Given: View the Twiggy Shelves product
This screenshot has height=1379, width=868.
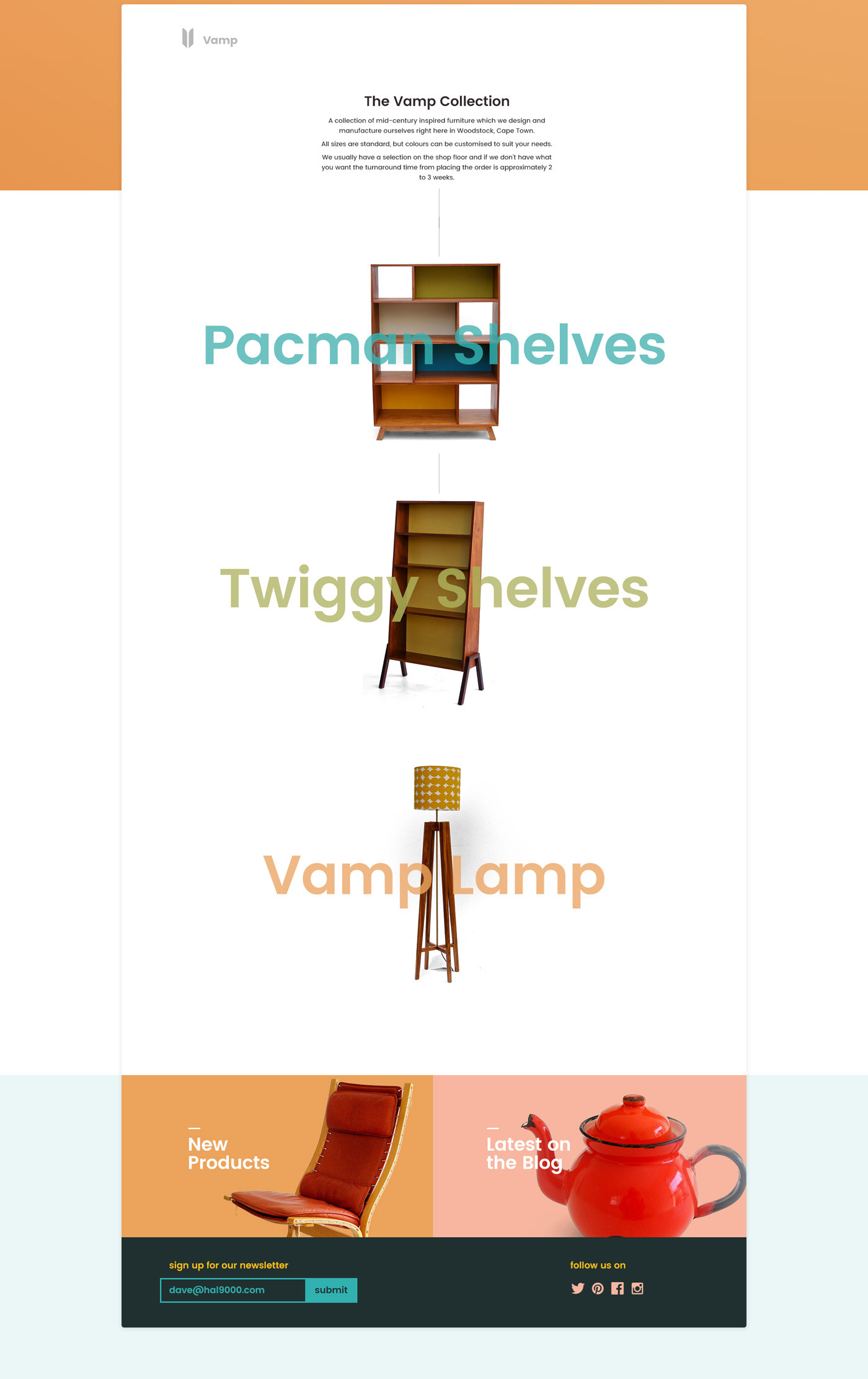Looking at the screenshot, I should pos(435,589).
